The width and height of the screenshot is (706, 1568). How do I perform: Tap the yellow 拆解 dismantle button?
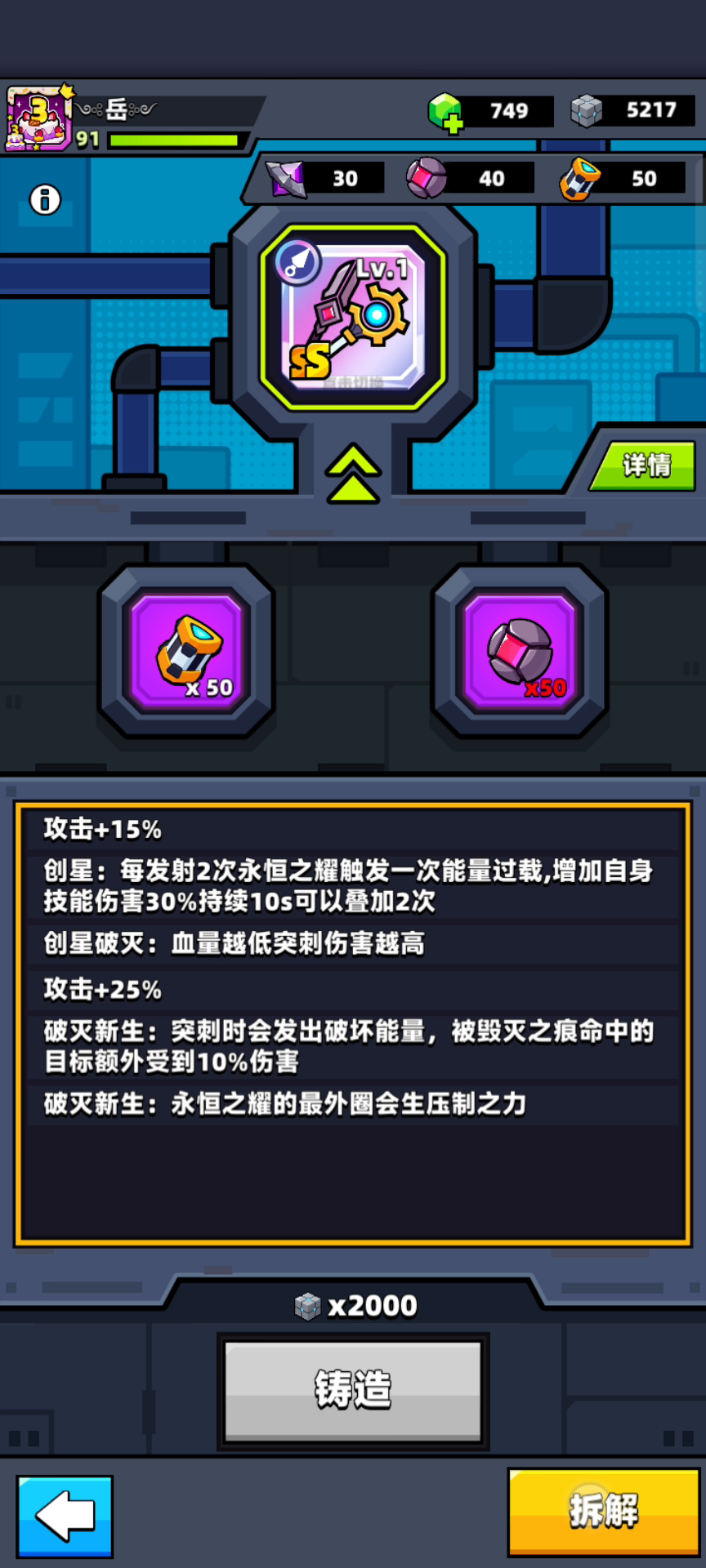coord(604,1511)
